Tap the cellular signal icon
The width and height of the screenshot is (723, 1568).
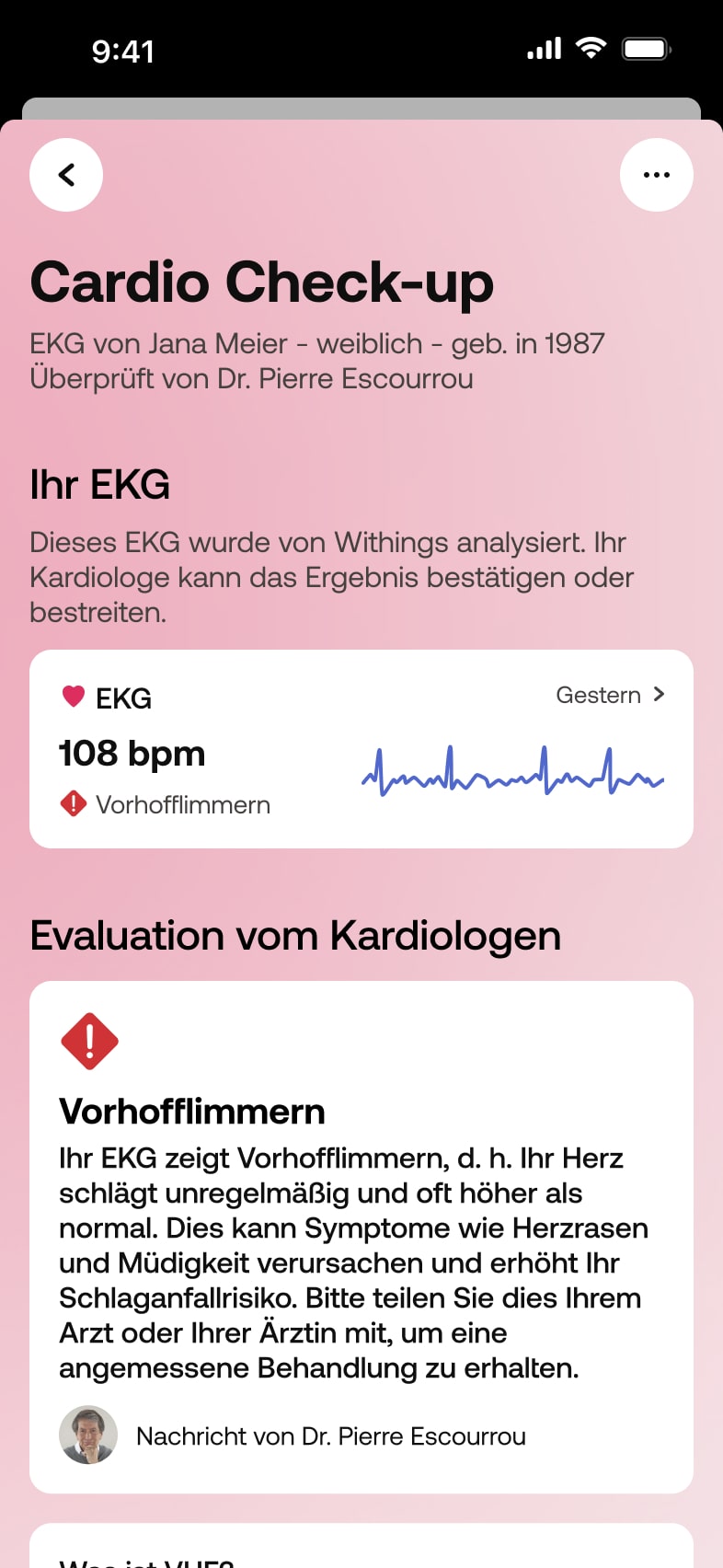[543, 49]
